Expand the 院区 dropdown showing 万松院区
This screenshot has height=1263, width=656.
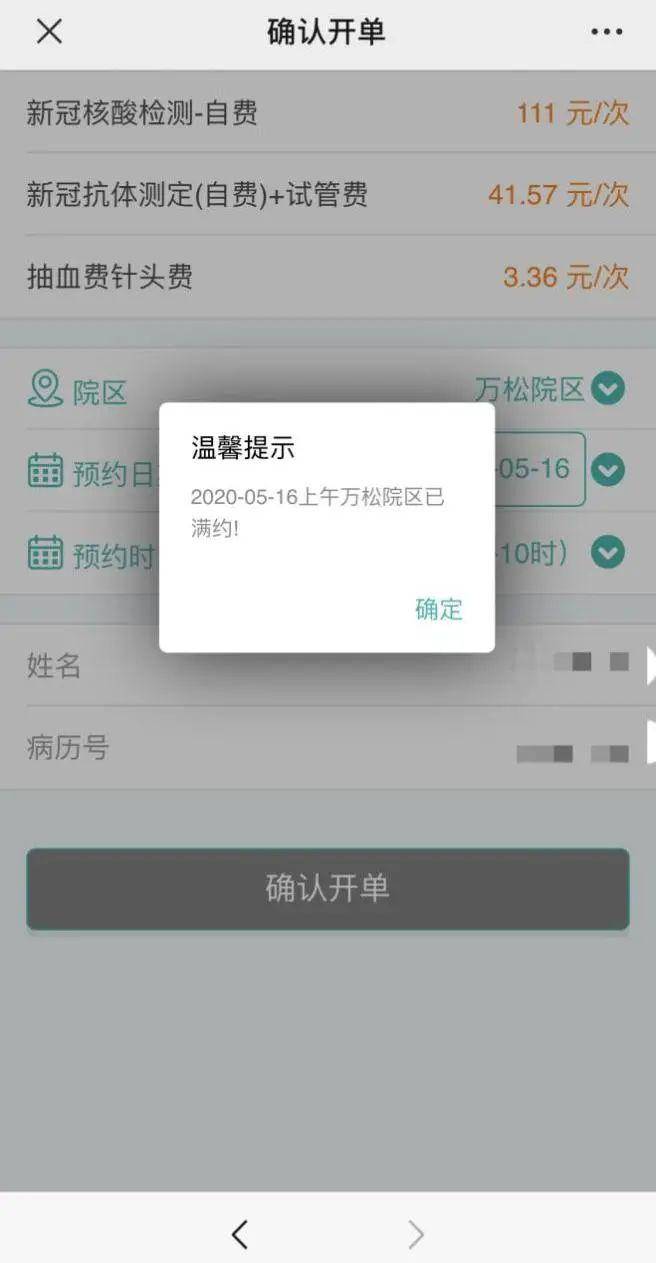[607, 388]
